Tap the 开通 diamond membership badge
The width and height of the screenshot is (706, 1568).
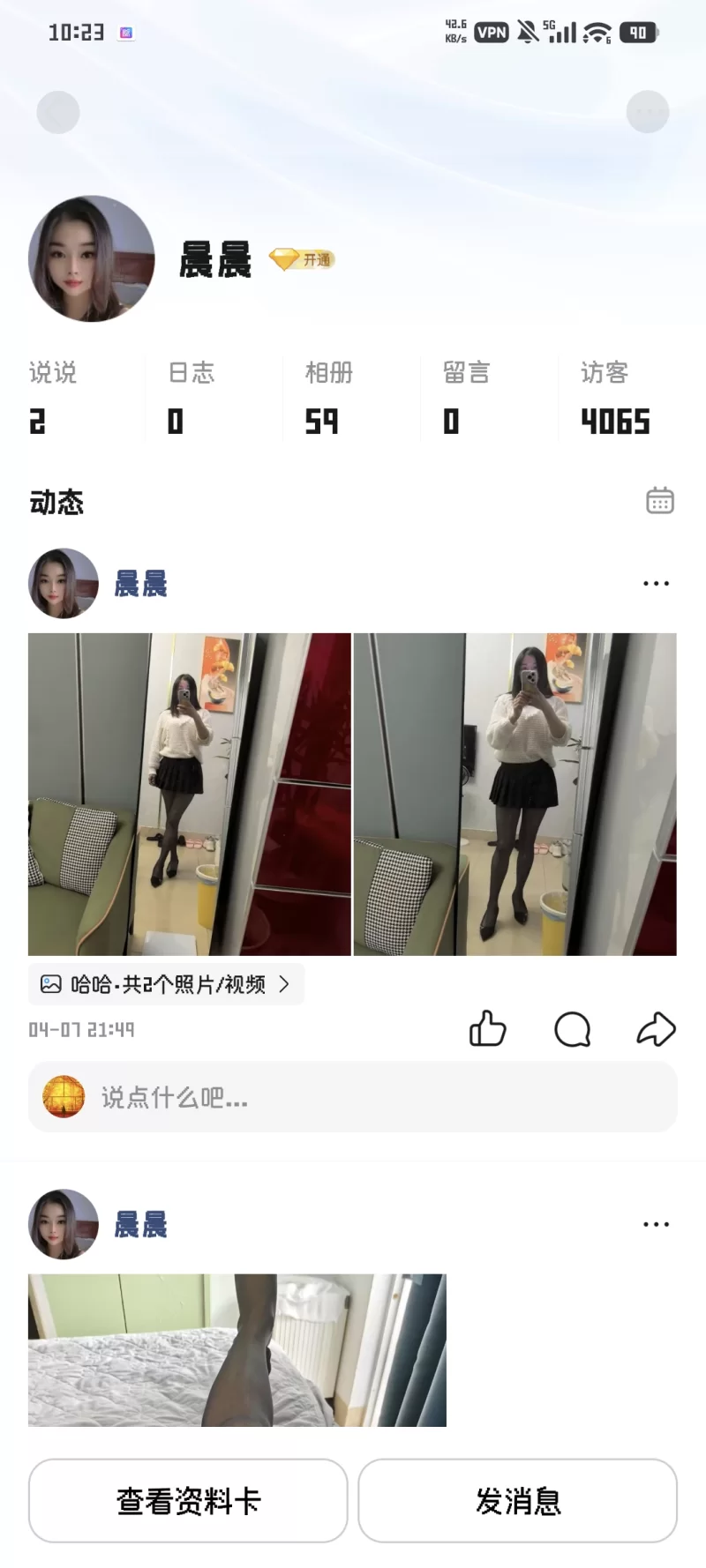click(302, 260)
